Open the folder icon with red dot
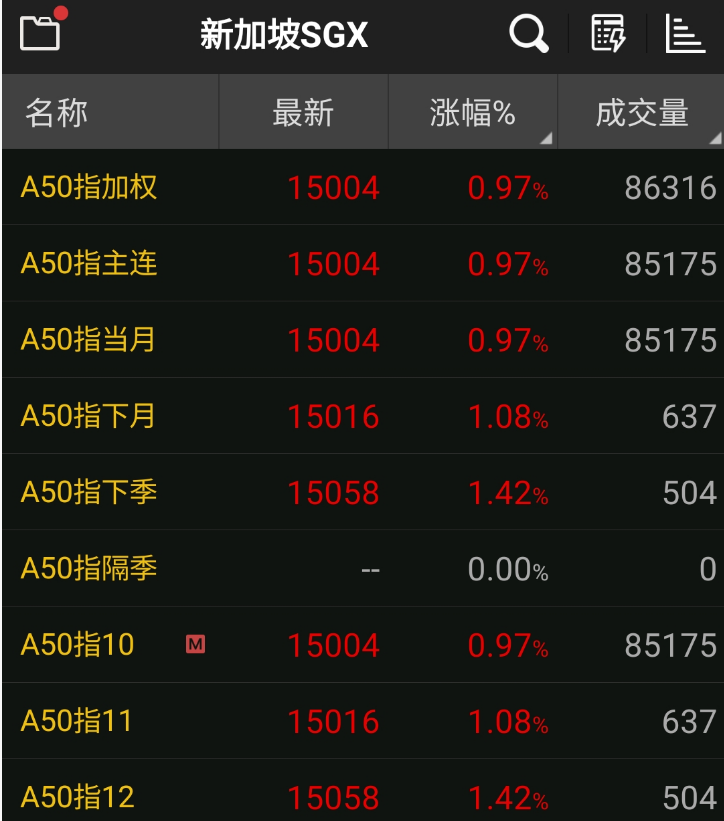This screenshot has width=724, height=821. pyautogui.click(x=41, y=33)
